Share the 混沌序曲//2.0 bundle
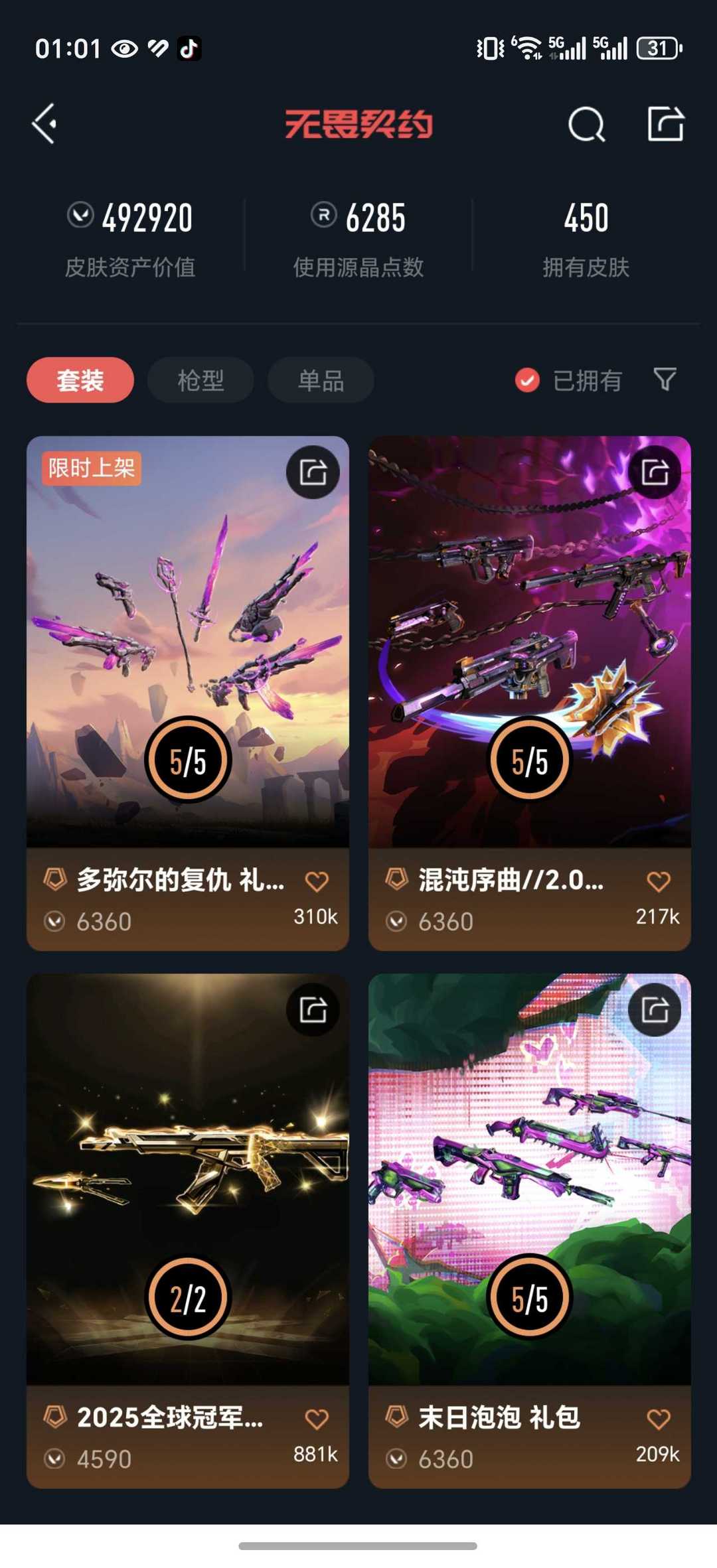The height and width of the screenshot is (1568, 717). pos(655,472)
